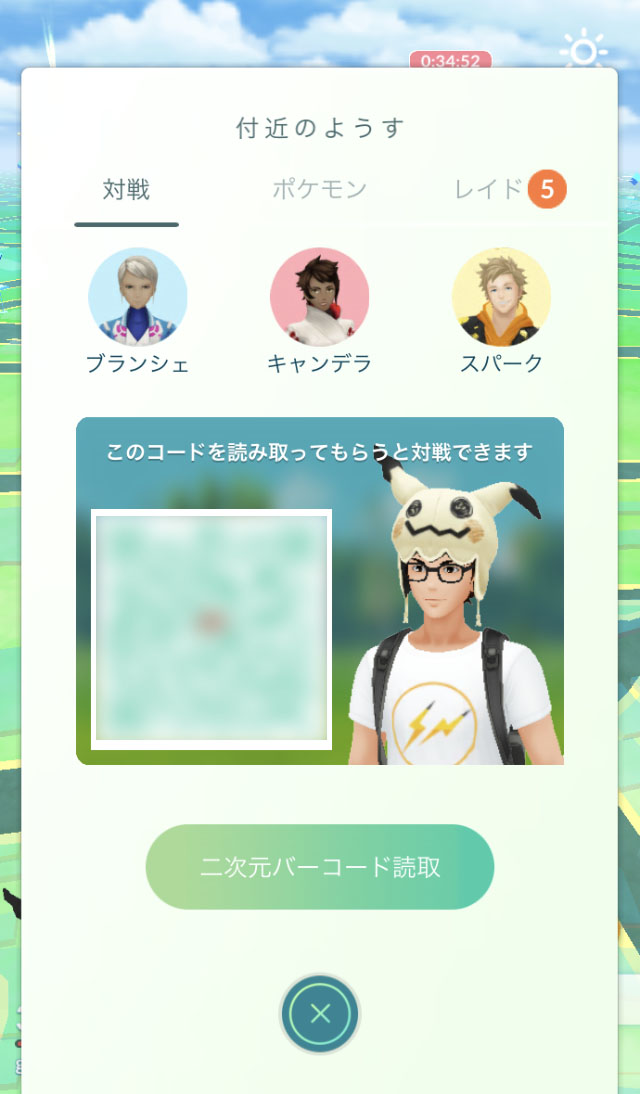Challenge team leader ブランシェ
Screen dimensions: 640x1094
[x=138, y=298]
